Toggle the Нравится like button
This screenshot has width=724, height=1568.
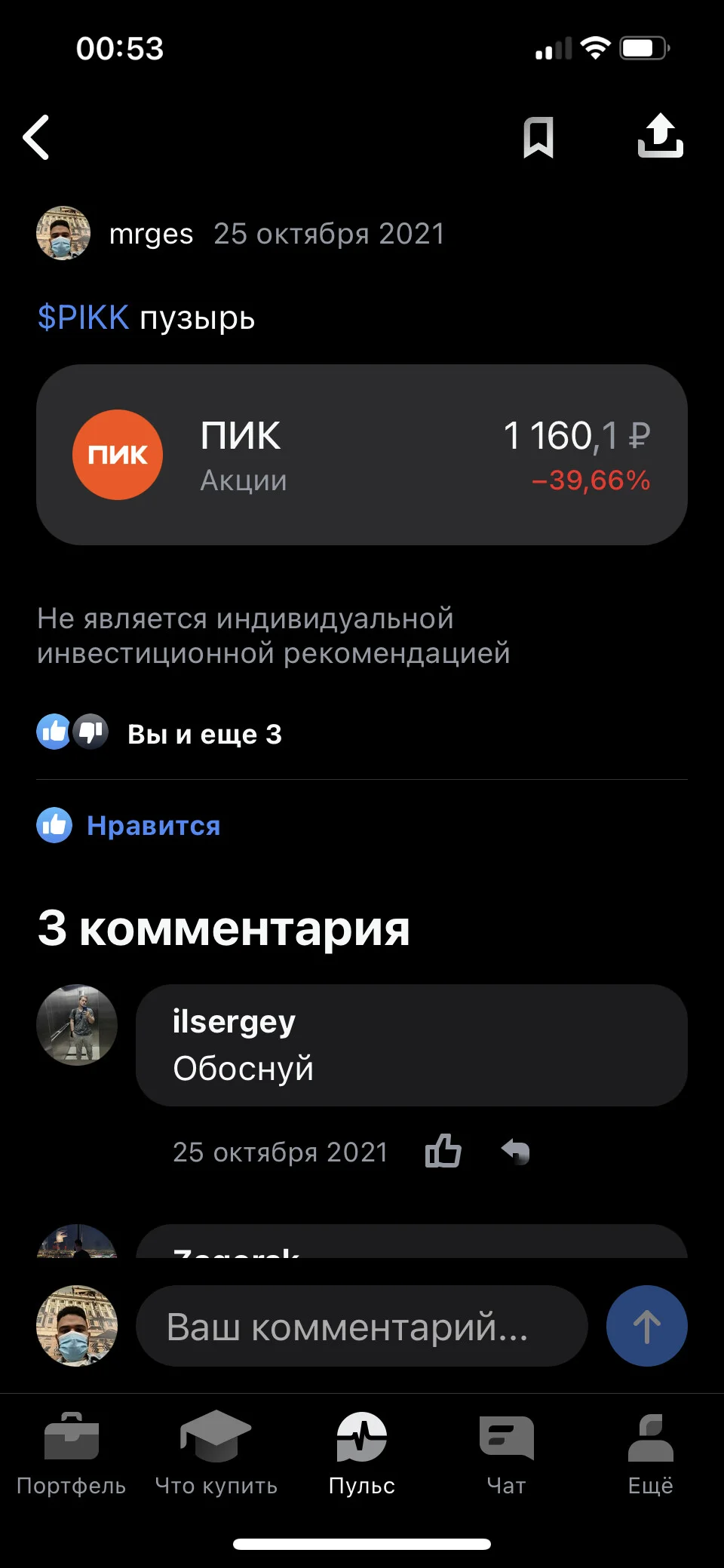pyautogui.click(x=129, y=825)
